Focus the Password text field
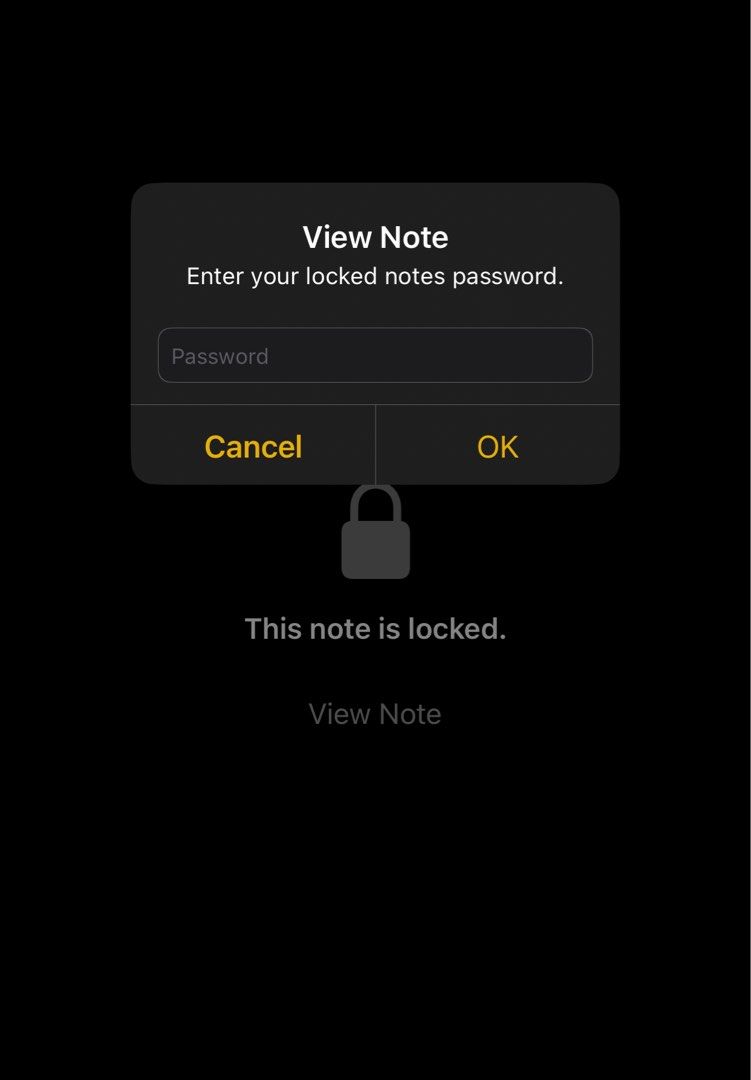Viewport: 751px width, 1080px height. pyautogui.click(x=375, y=356)
